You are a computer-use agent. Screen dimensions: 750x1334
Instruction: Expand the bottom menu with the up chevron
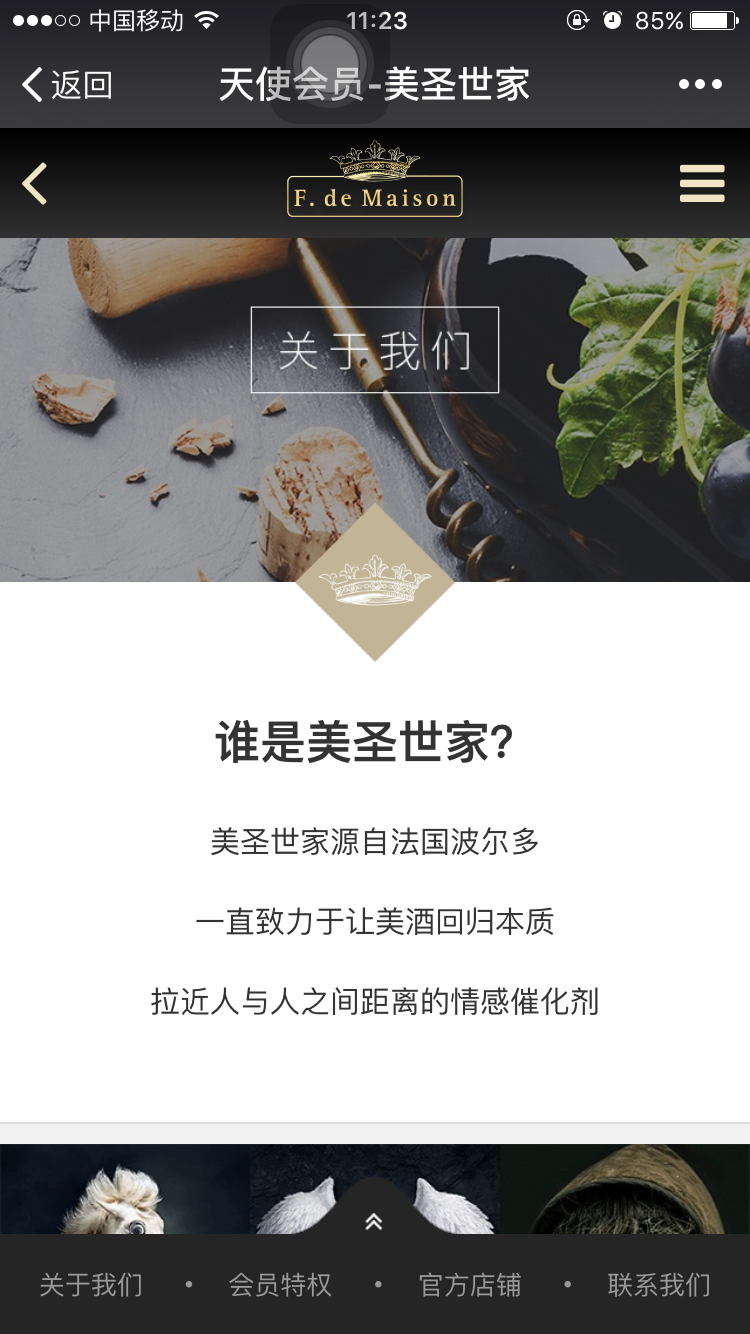[x=374, y=1221]
